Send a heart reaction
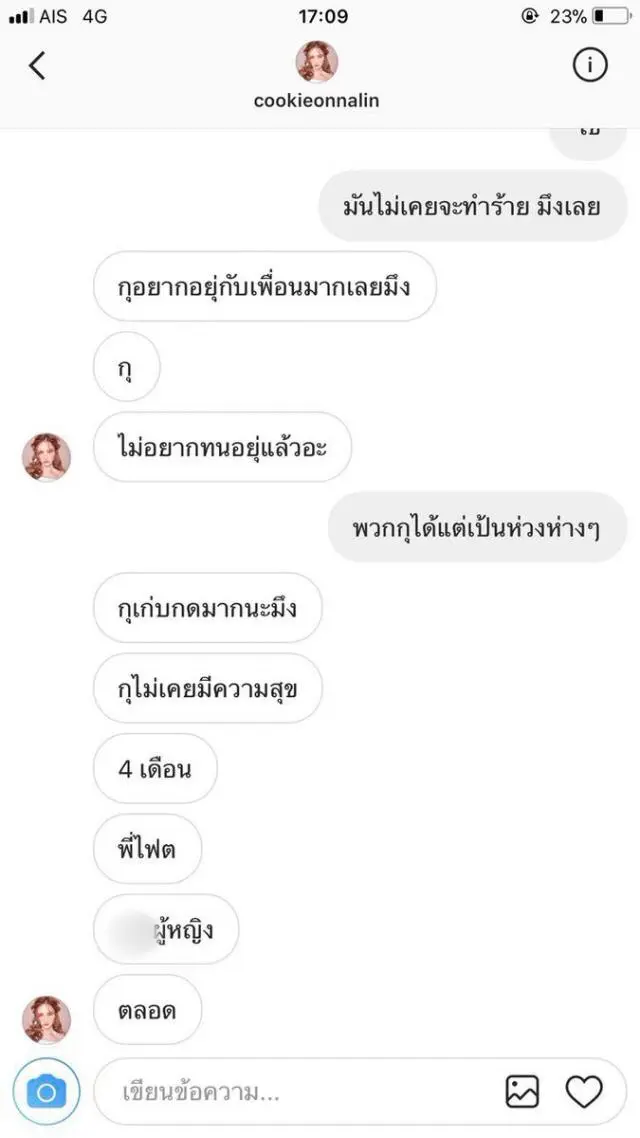Screen dimensions: 640x1138 click(584, 1092)
